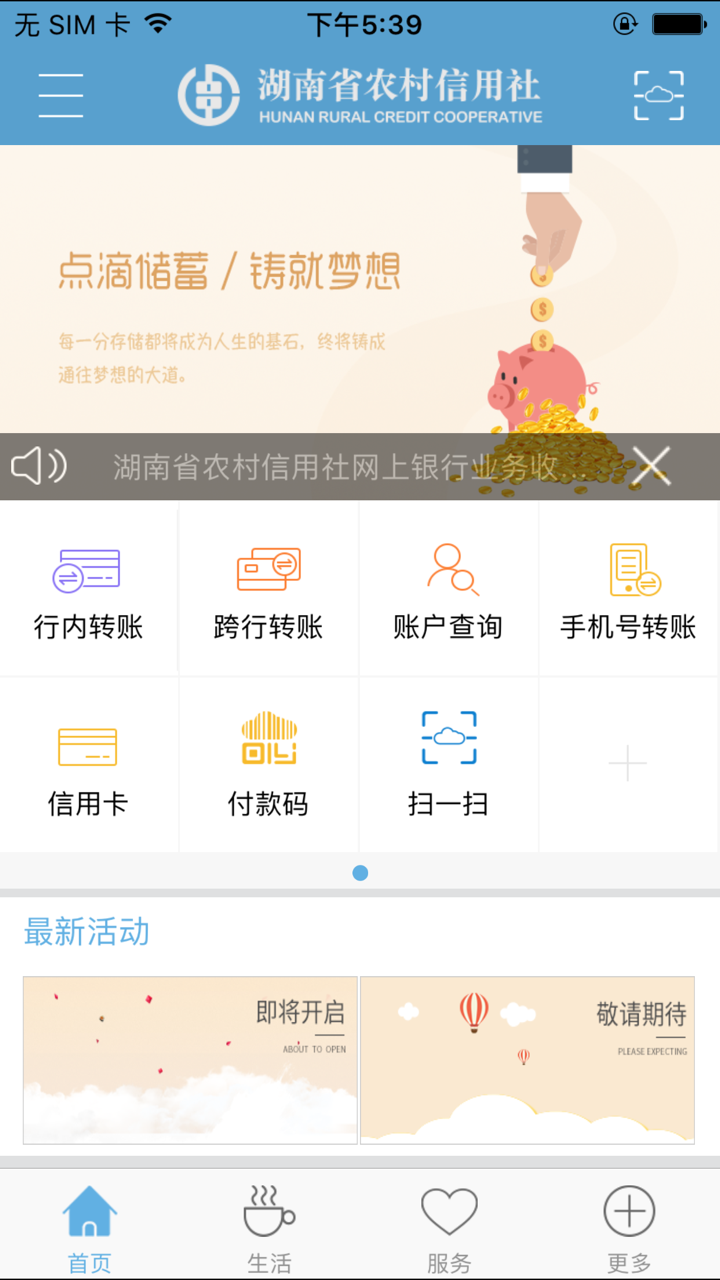Image resolution: width=720 pixels, height=1280 pixels.
Task: Tap the plus tile to add a shortcut
Action: coord(628,763)
